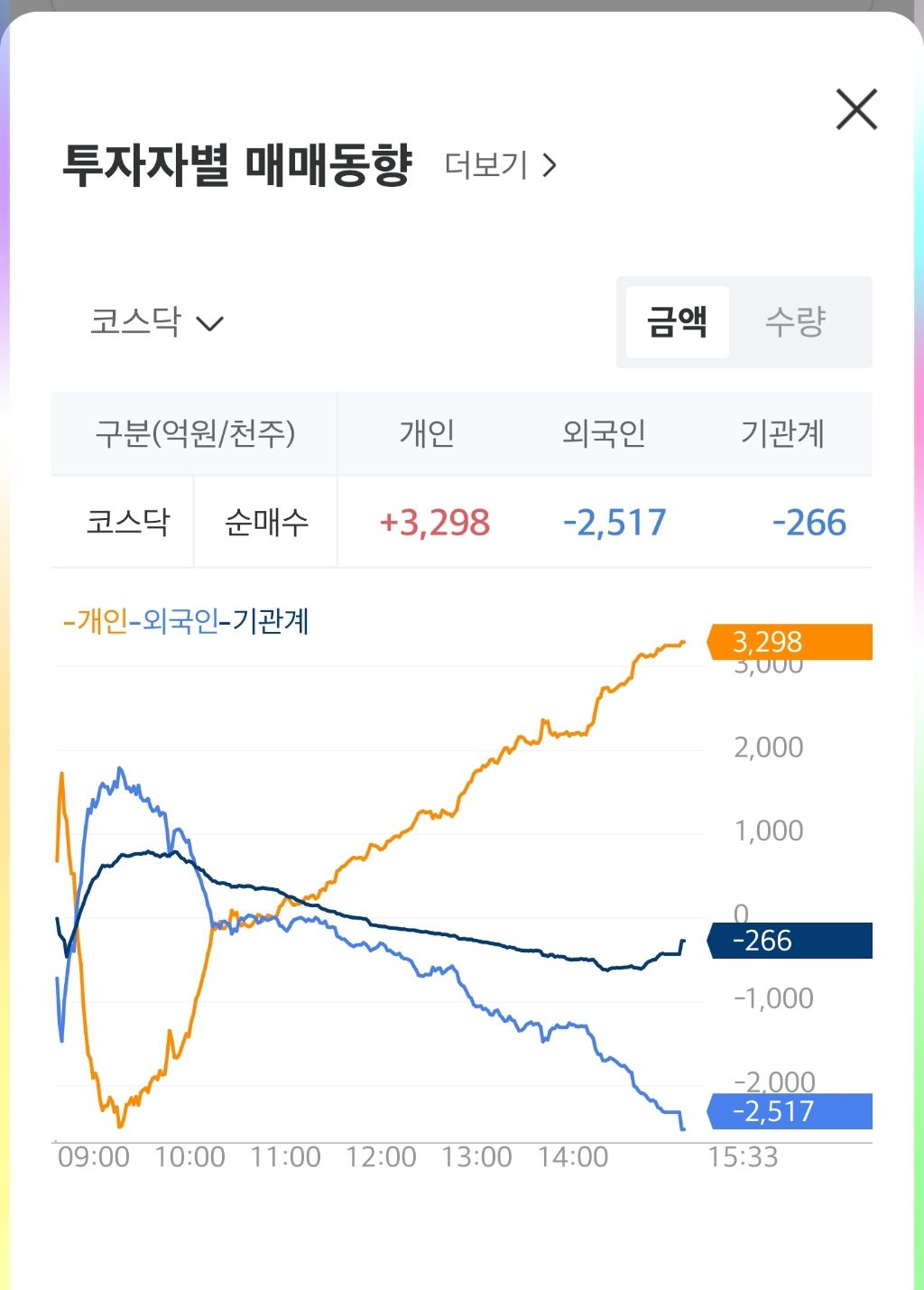This screenshot has width=924, height=1290.
Task: Close the 투자자별 매매동향 popup
Action: point(856,109)
